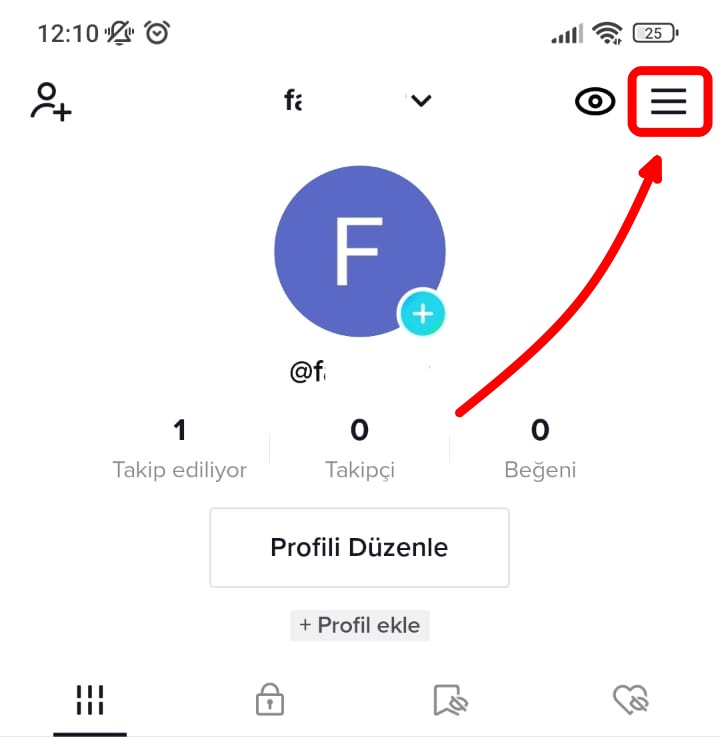This screenshot has height=752, width=720.
Task: Open the profile picture thumbnail
Action: point(360,250)
